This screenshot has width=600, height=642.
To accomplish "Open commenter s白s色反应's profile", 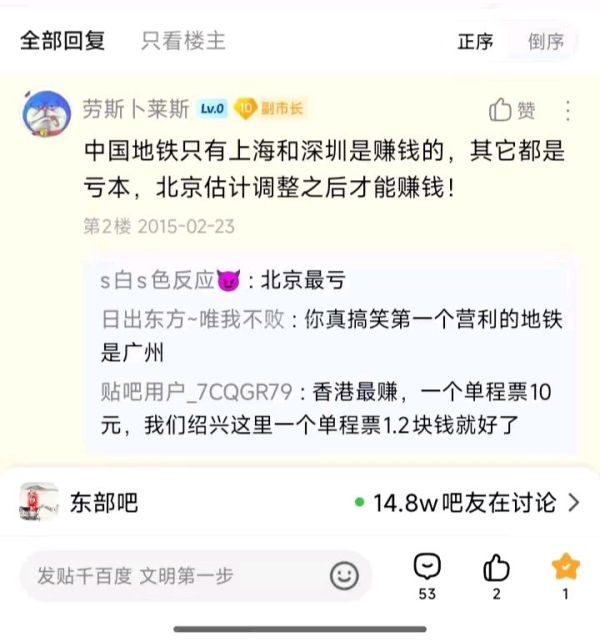I will click(x=158, y=280).
